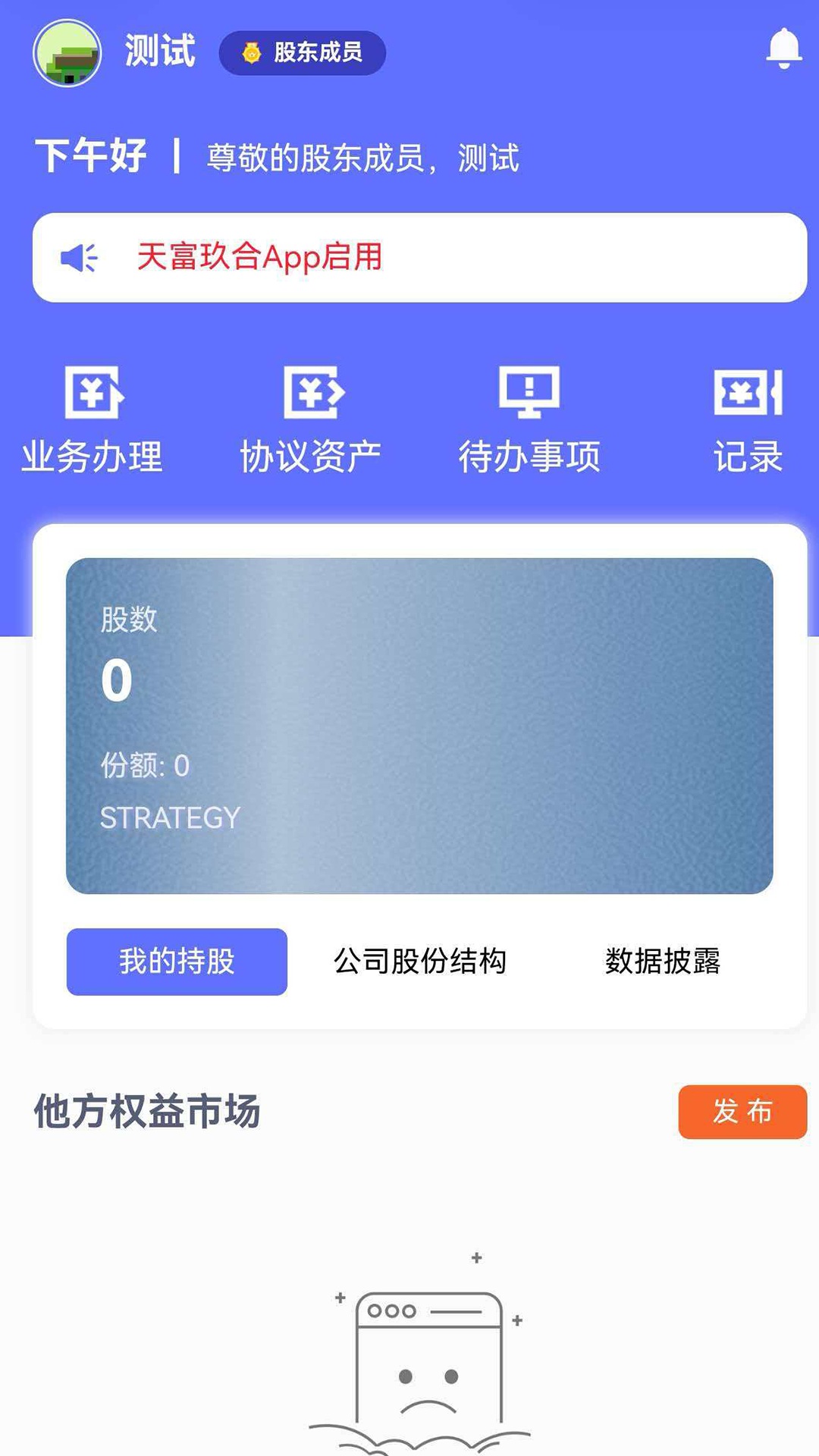This screenshot has width=819, height=1456.
Task: Open the 股数 STRATEGY card
Action: pos(419,726)
